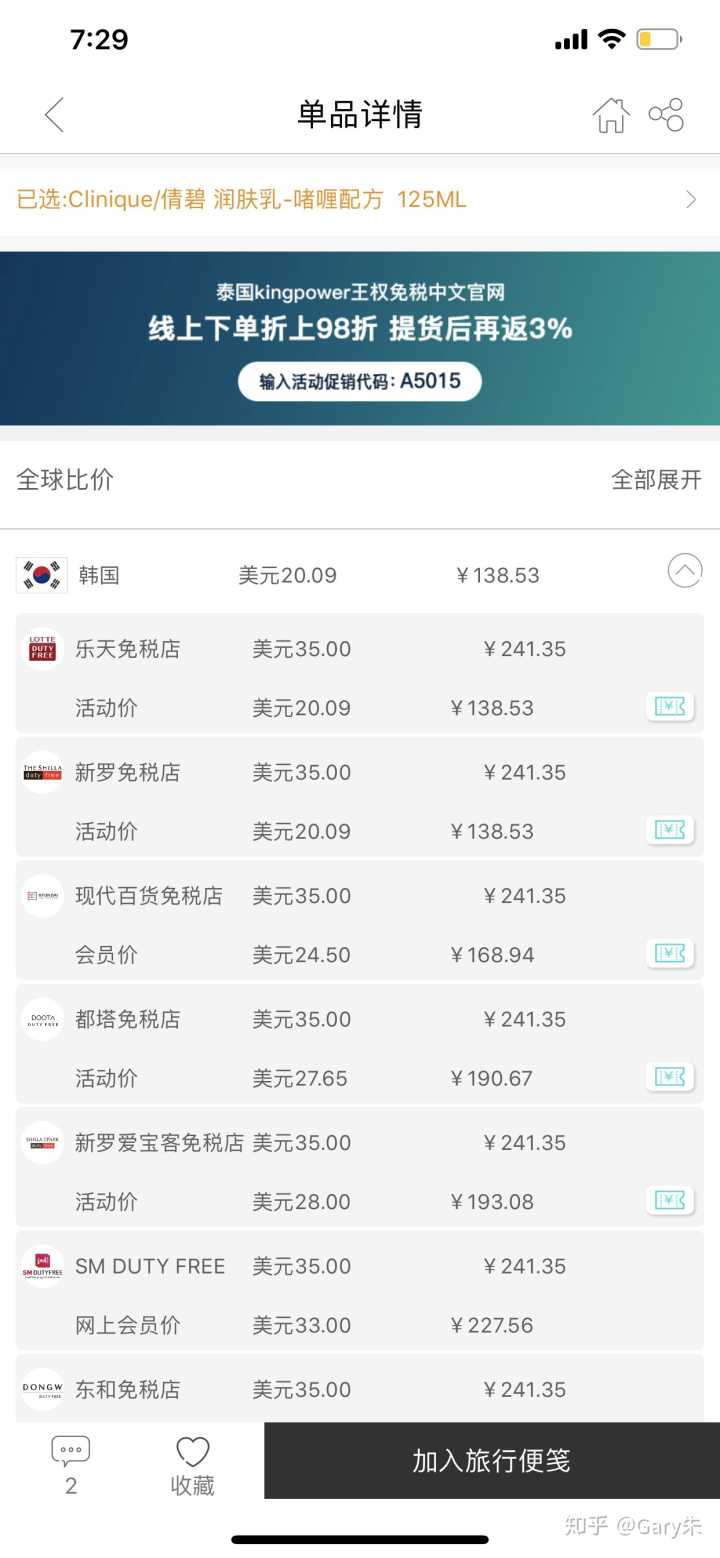Get the coupon for 乐天免税店
720x1558 pixels.
(669, 707)
